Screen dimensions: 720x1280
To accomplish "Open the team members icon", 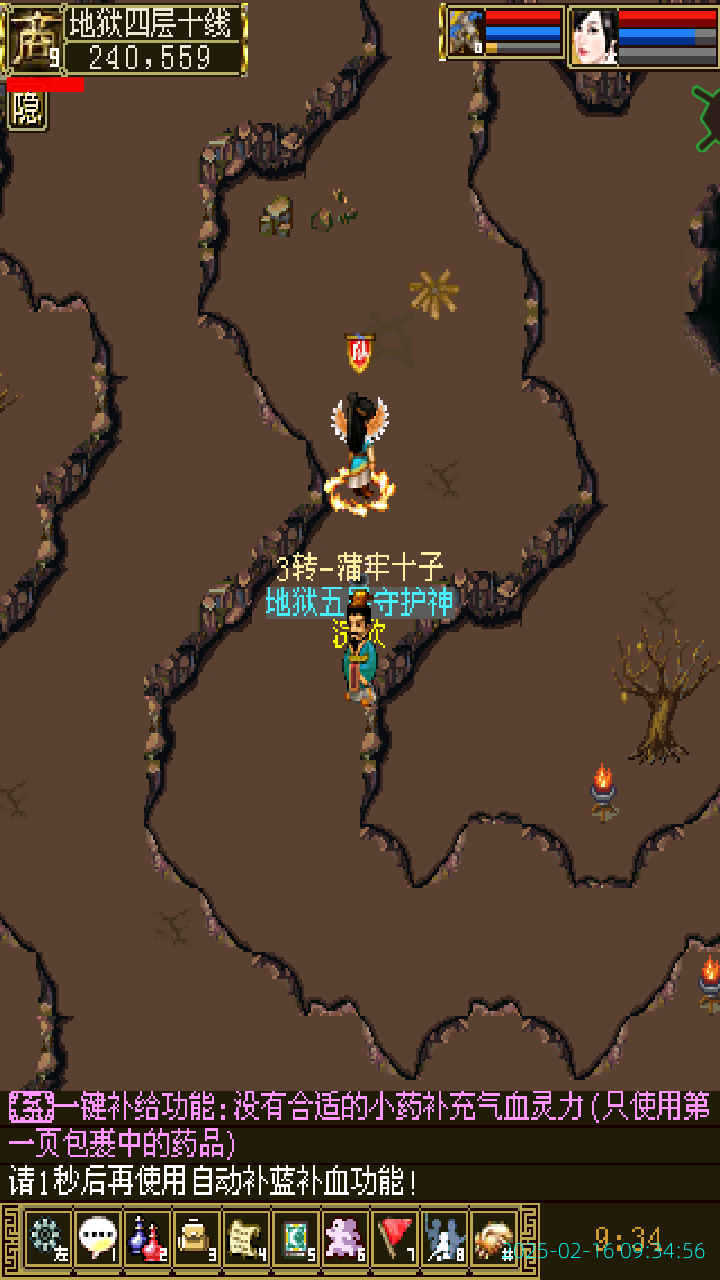I will point(444,1238).
